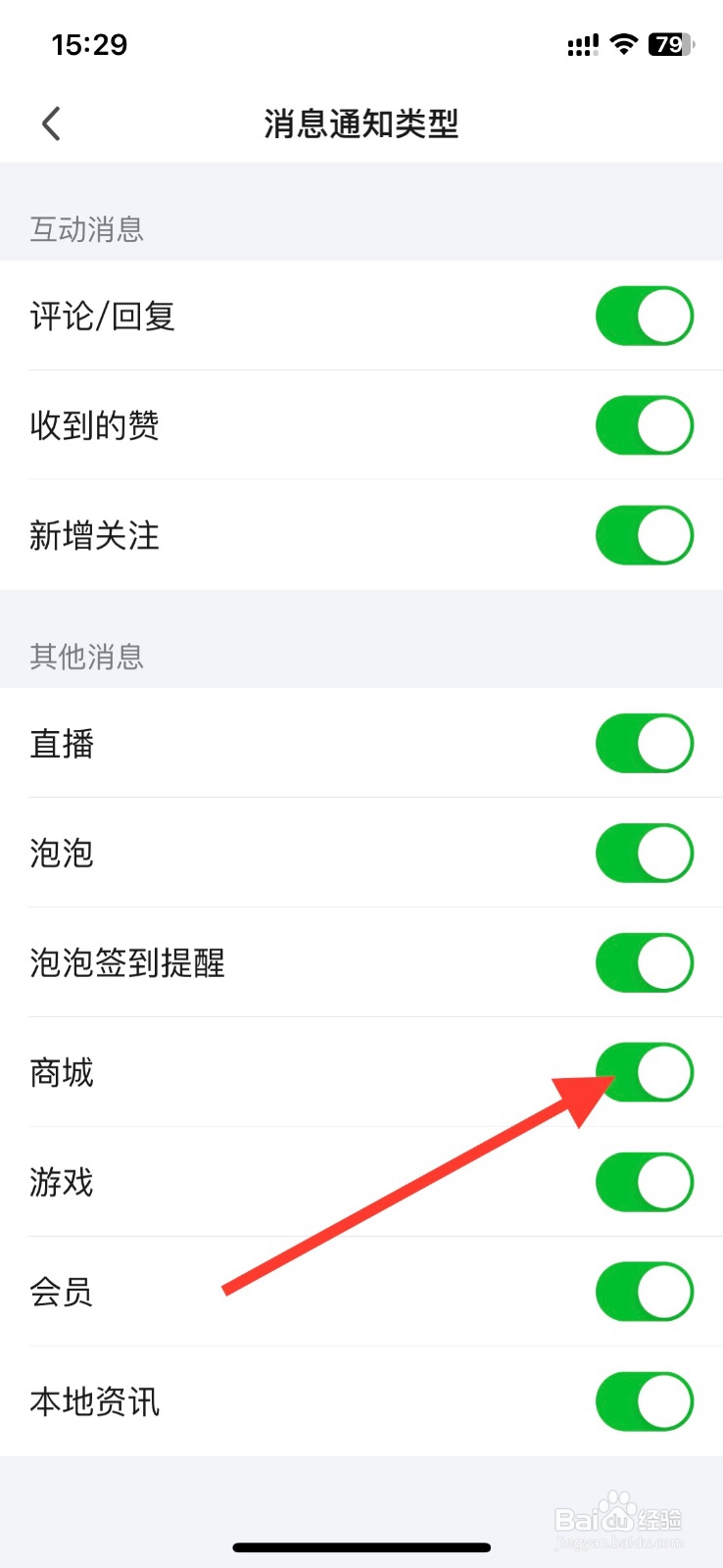The image size is (723, 1568).
Task: Toggle the 新增关注 notification setting
Action: [x=644, y=535]
